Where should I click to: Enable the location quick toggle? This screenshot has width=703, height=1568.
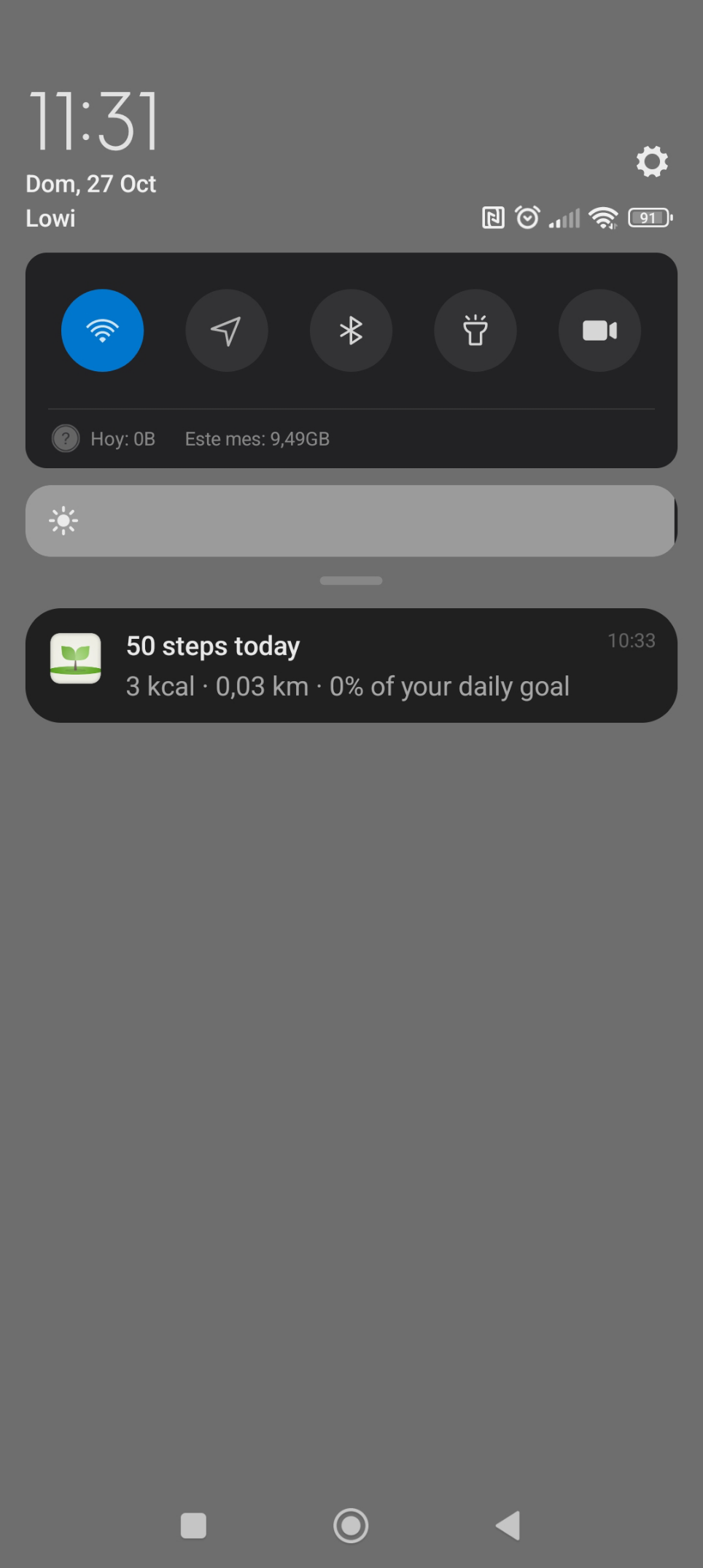[x=227, y=330]
